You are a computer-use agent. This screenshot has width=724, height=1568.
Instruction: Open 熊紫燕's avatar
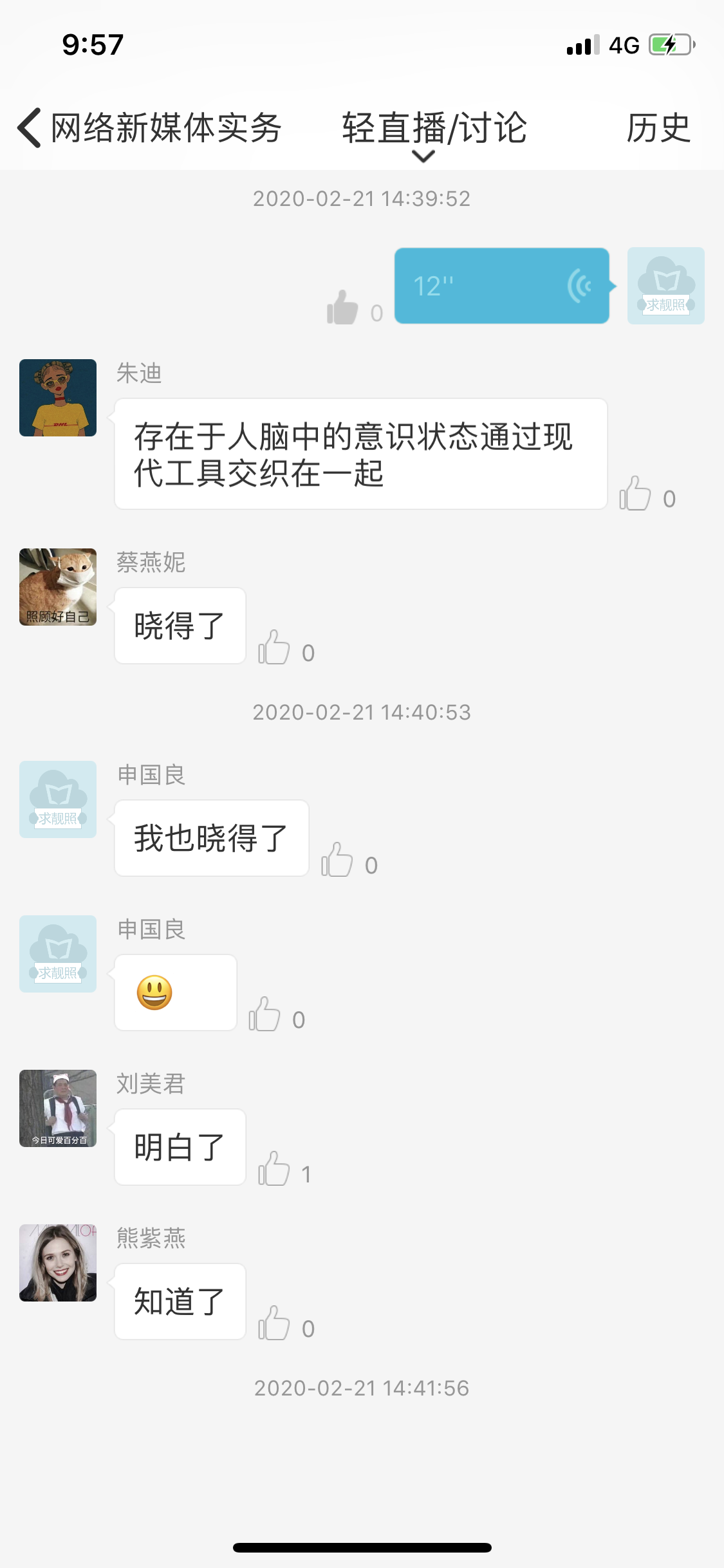click(58, 1263)
